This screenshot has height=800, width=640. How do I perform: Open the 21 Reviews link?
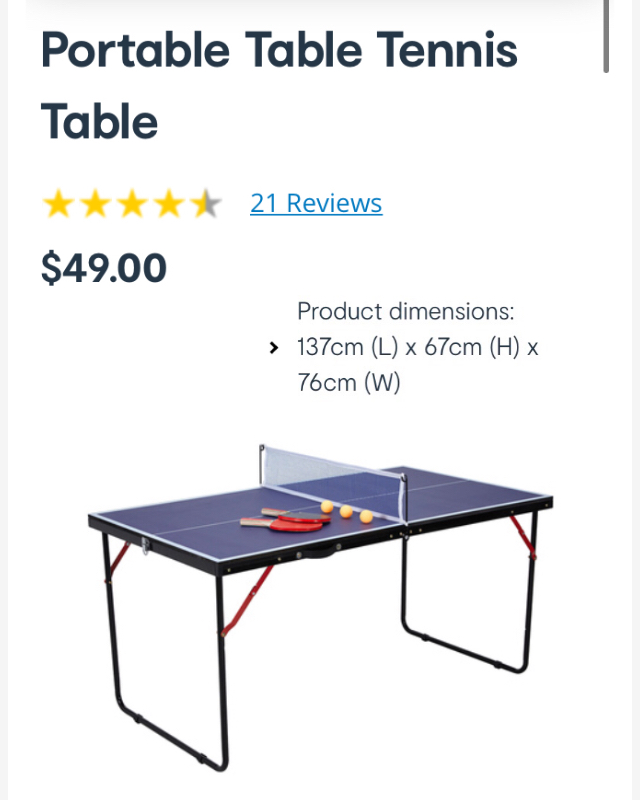315,203
